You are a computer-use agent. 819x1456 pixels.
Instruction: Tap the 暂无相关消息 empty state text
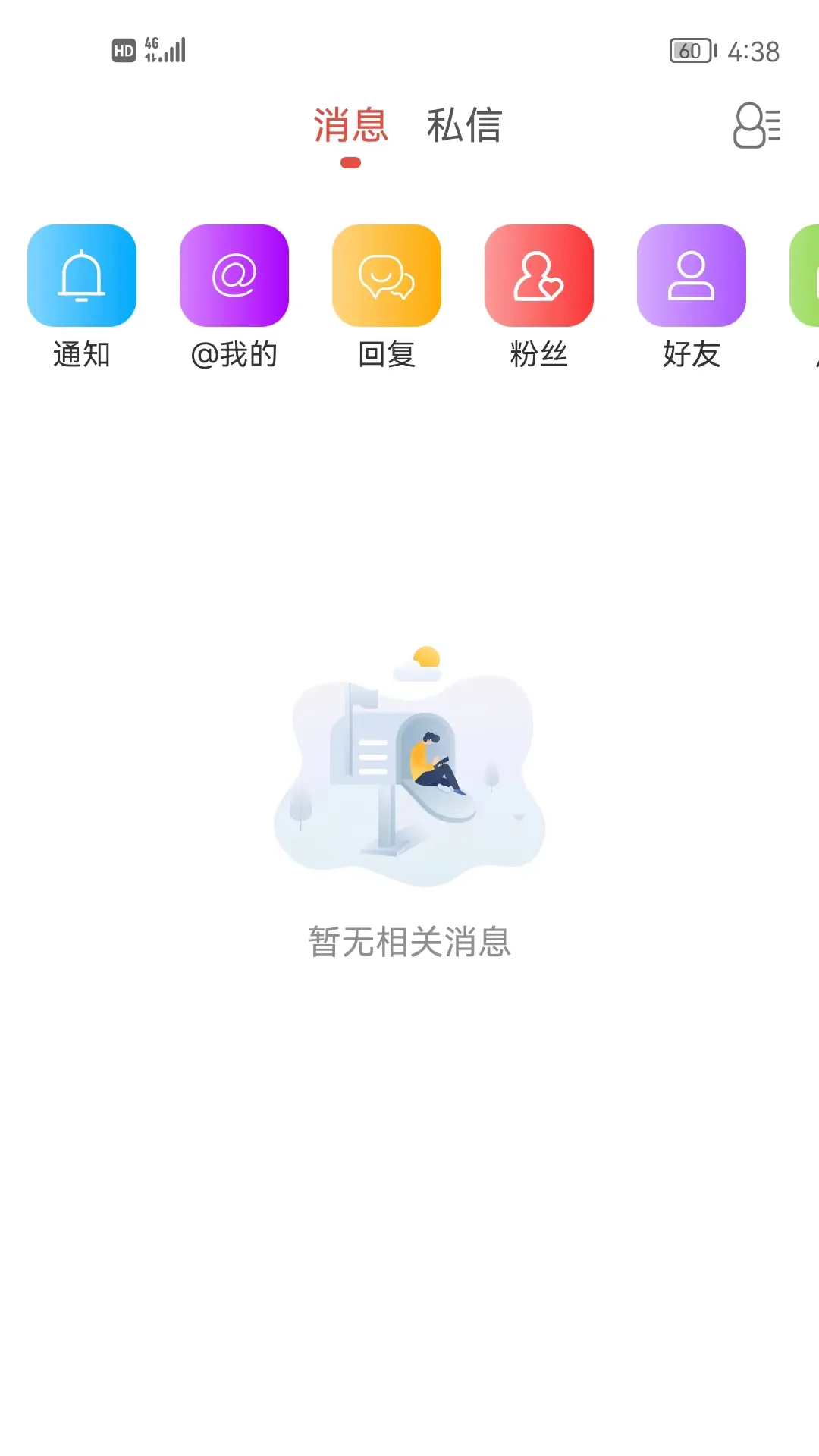(409, 939)
